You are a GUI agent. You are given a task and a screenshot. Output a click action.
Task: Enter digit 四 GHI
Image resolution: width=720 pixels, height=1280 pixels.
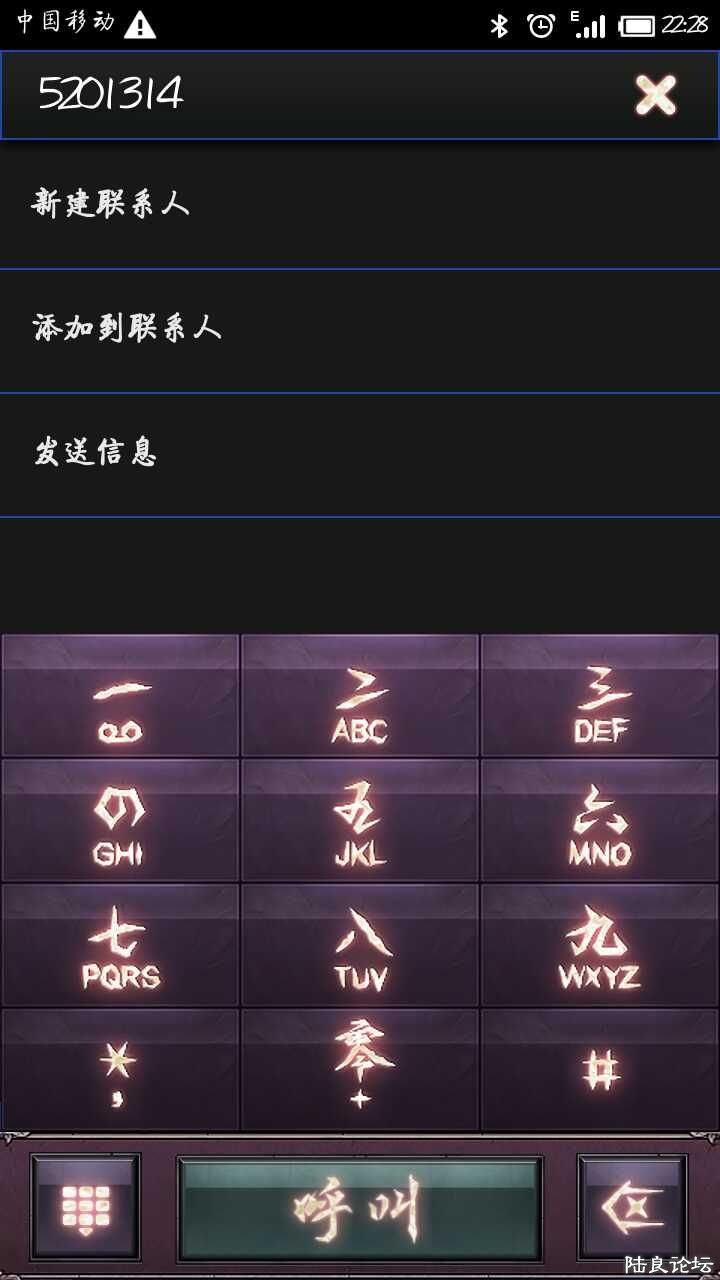(120, 821)
